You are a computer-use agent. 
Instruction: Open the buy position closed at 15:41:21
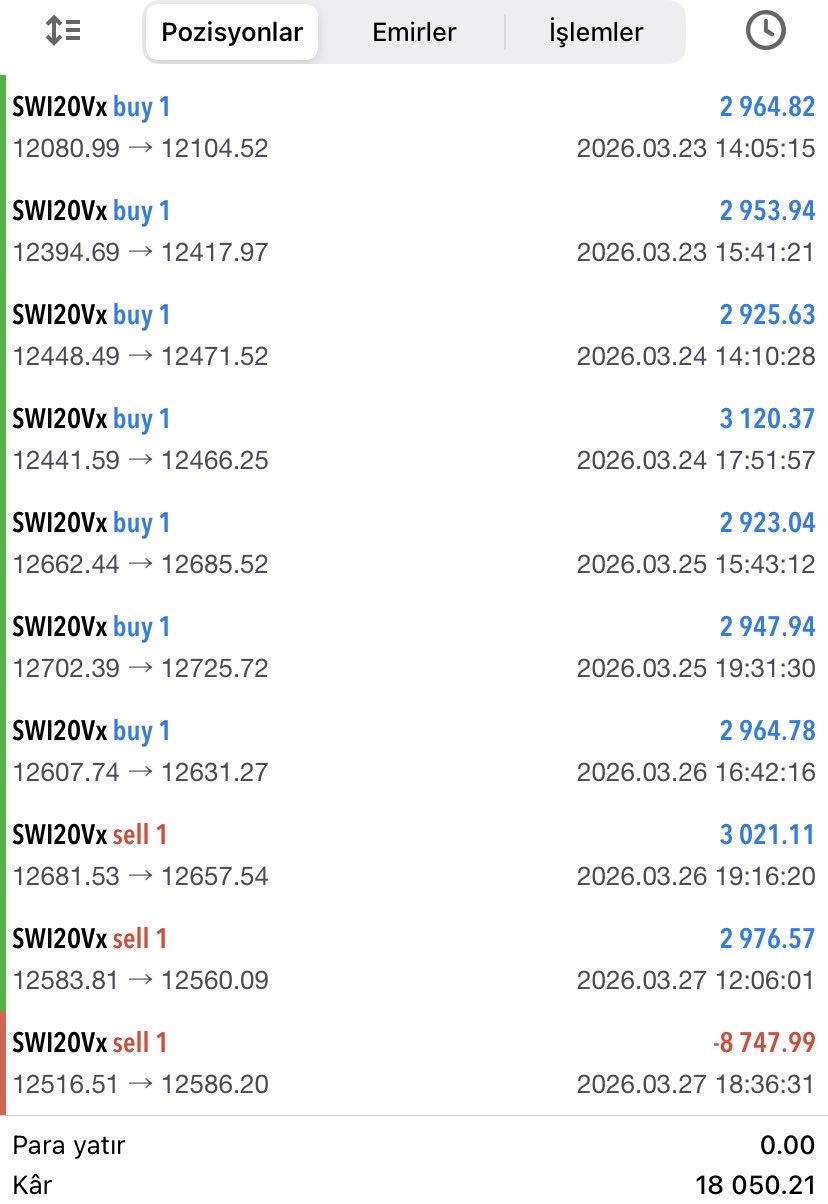point(414,231)
